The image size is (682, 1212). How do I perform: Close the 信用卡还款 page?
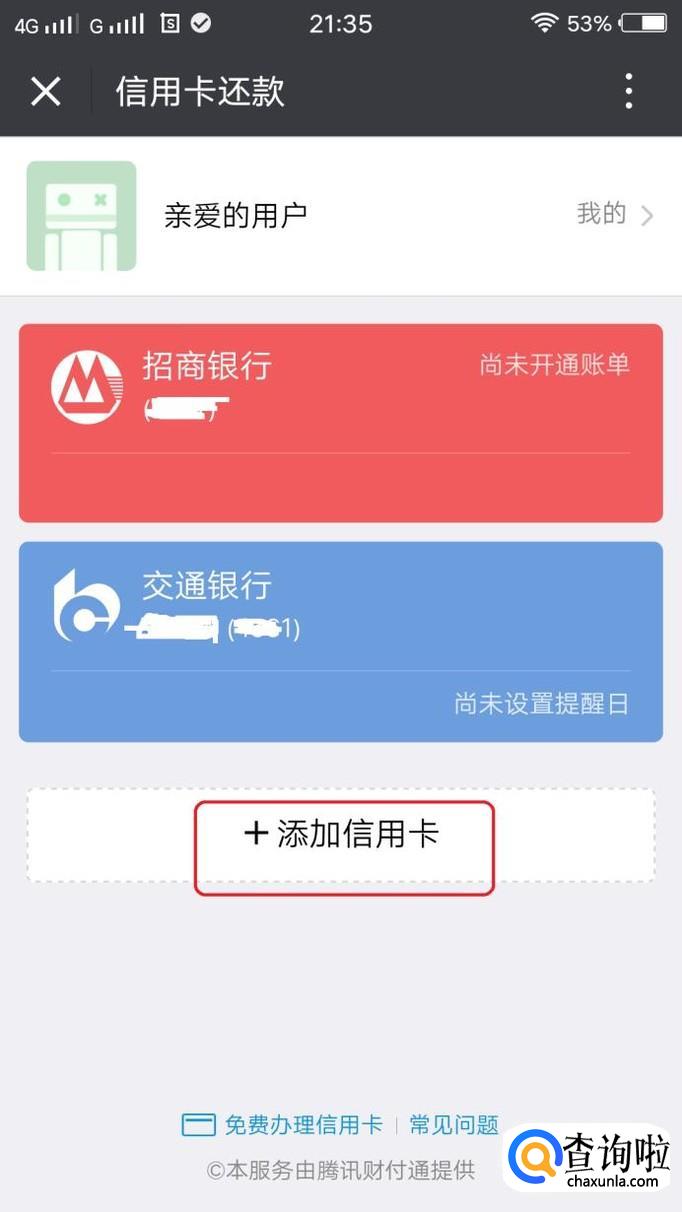[45, 91]
